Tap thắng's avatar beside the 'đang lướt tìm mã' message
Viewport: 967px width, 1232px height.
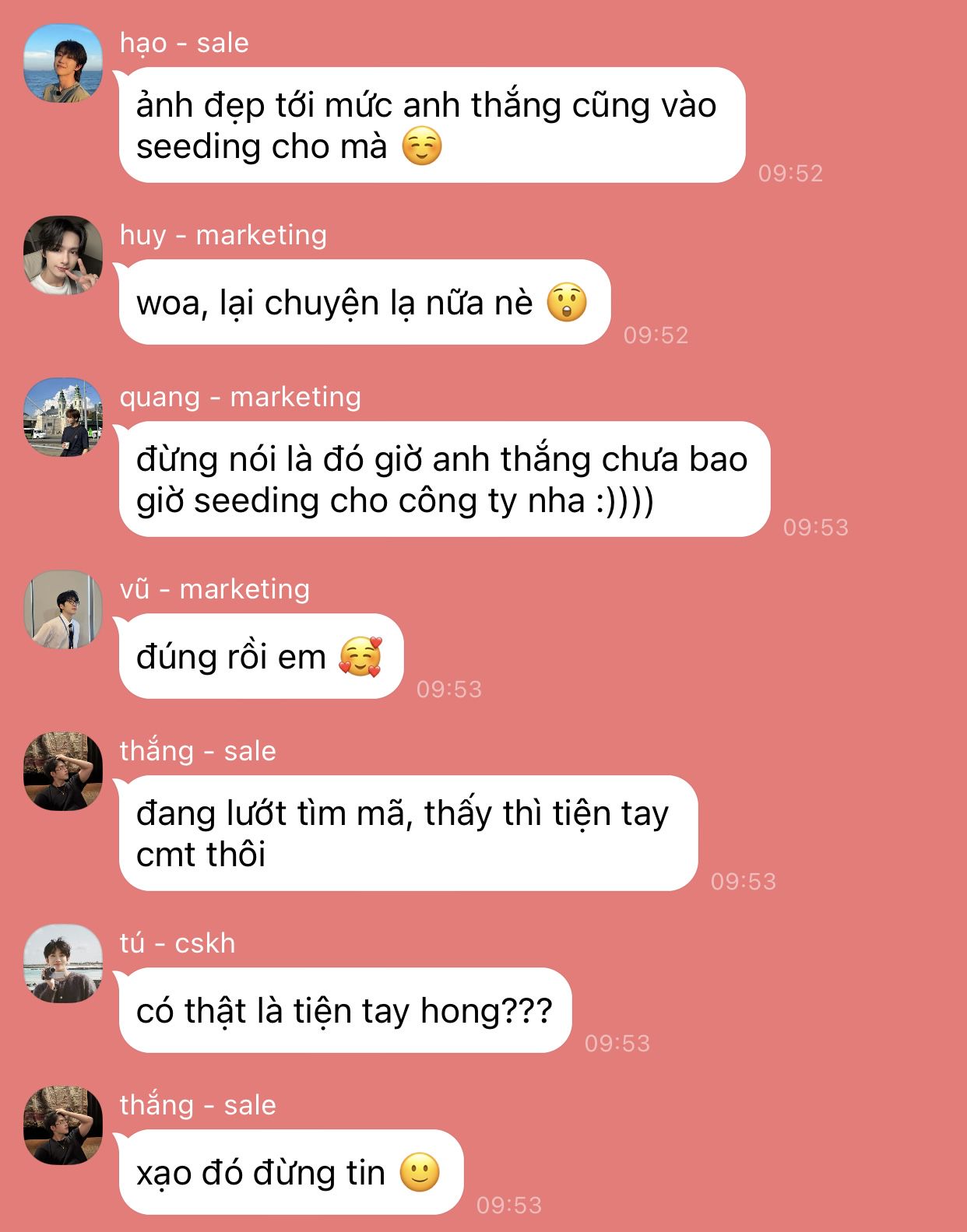coord(63,771)
